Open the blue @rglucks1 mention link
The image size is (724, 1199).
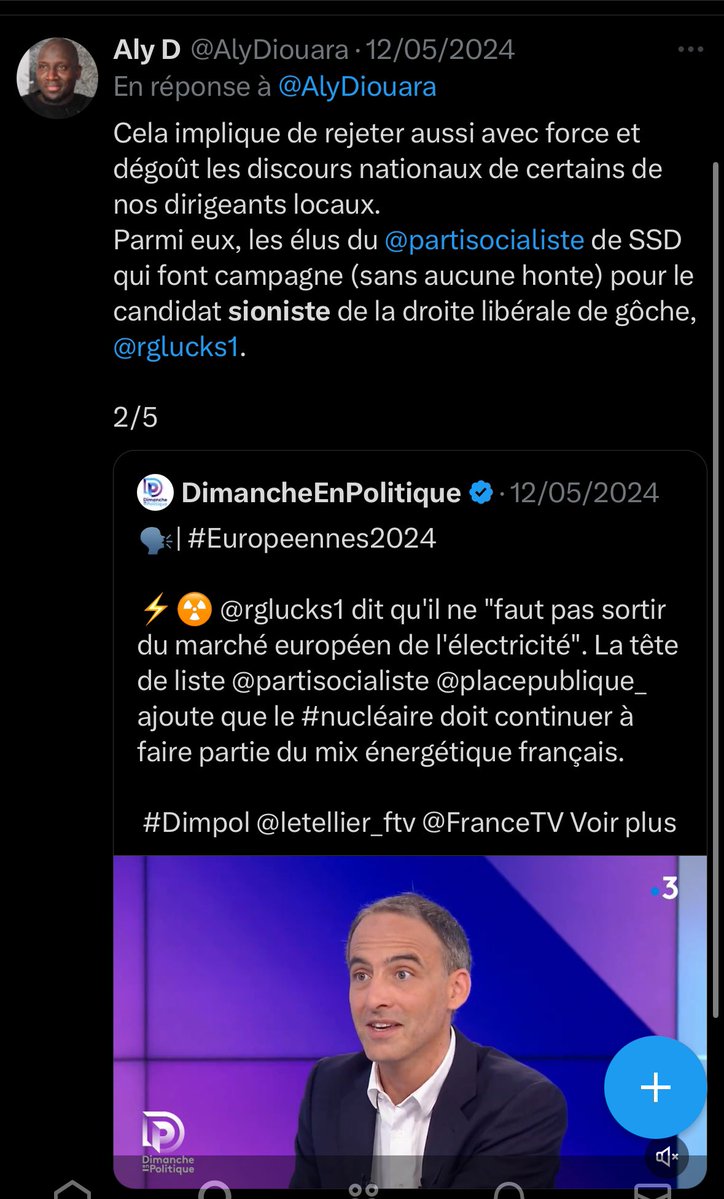pyautogui.click(x=177, y=348)
